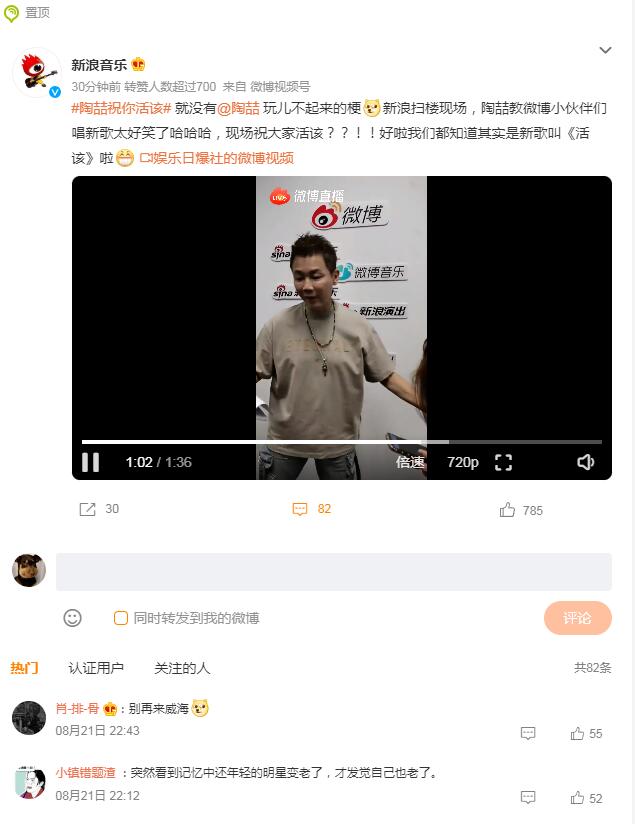Tap the comment input field
Screen dimensions: 635x824
point(333,572)
